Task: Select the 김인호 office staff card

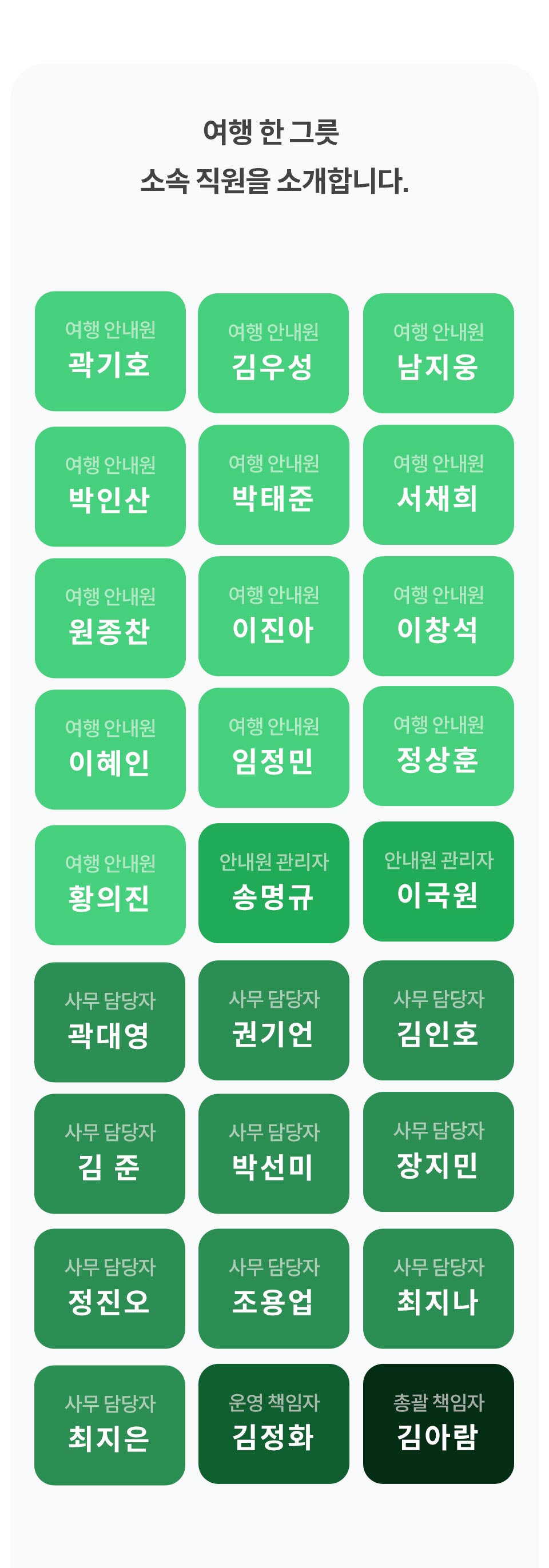Action: (x=438, y=1020)
